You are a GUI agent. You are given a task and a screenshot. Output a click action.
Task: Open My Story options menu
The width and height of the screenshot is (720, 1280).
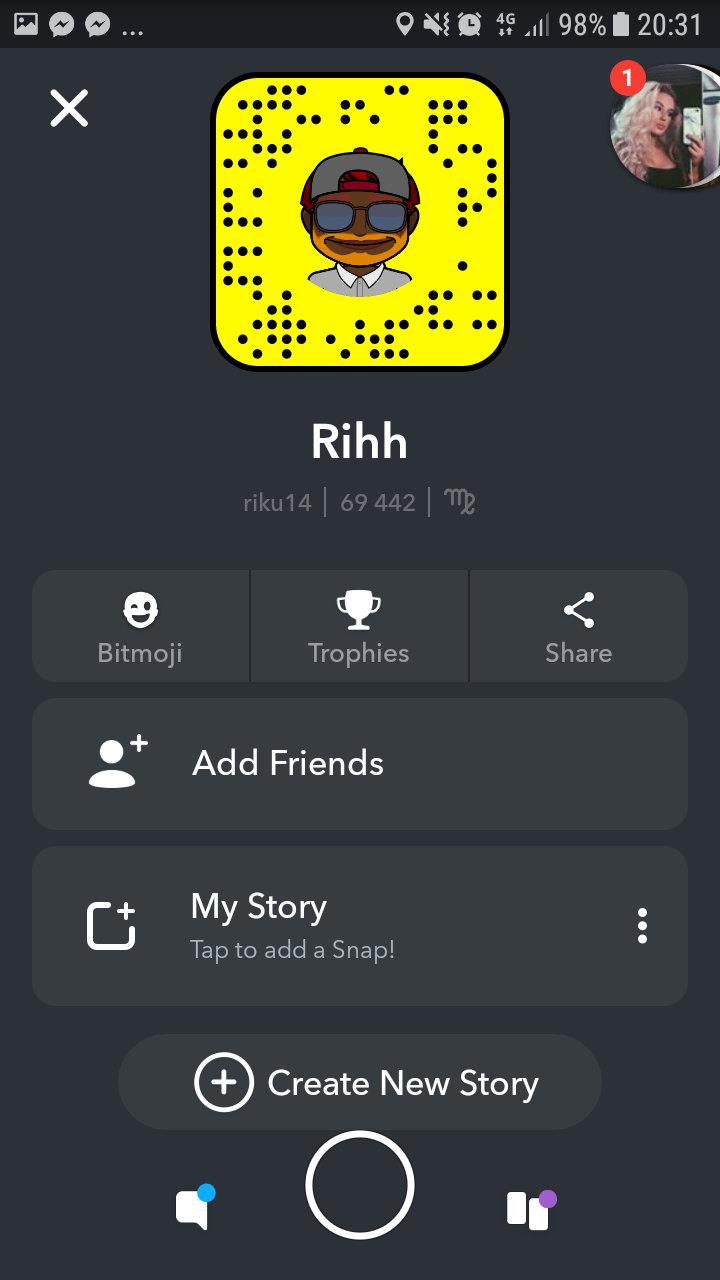(642, 926)
